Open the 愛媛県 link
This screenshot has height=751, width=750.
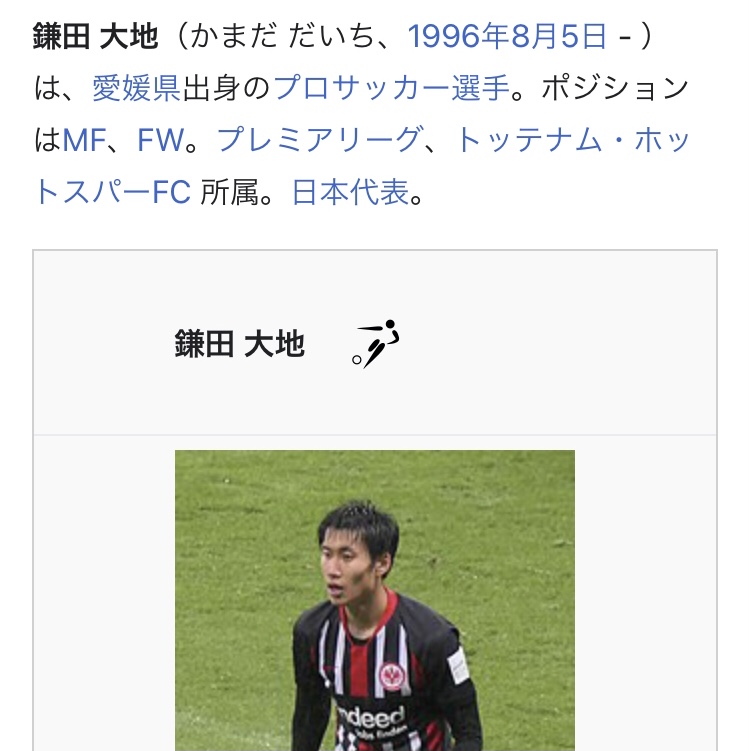click(136, 89)
